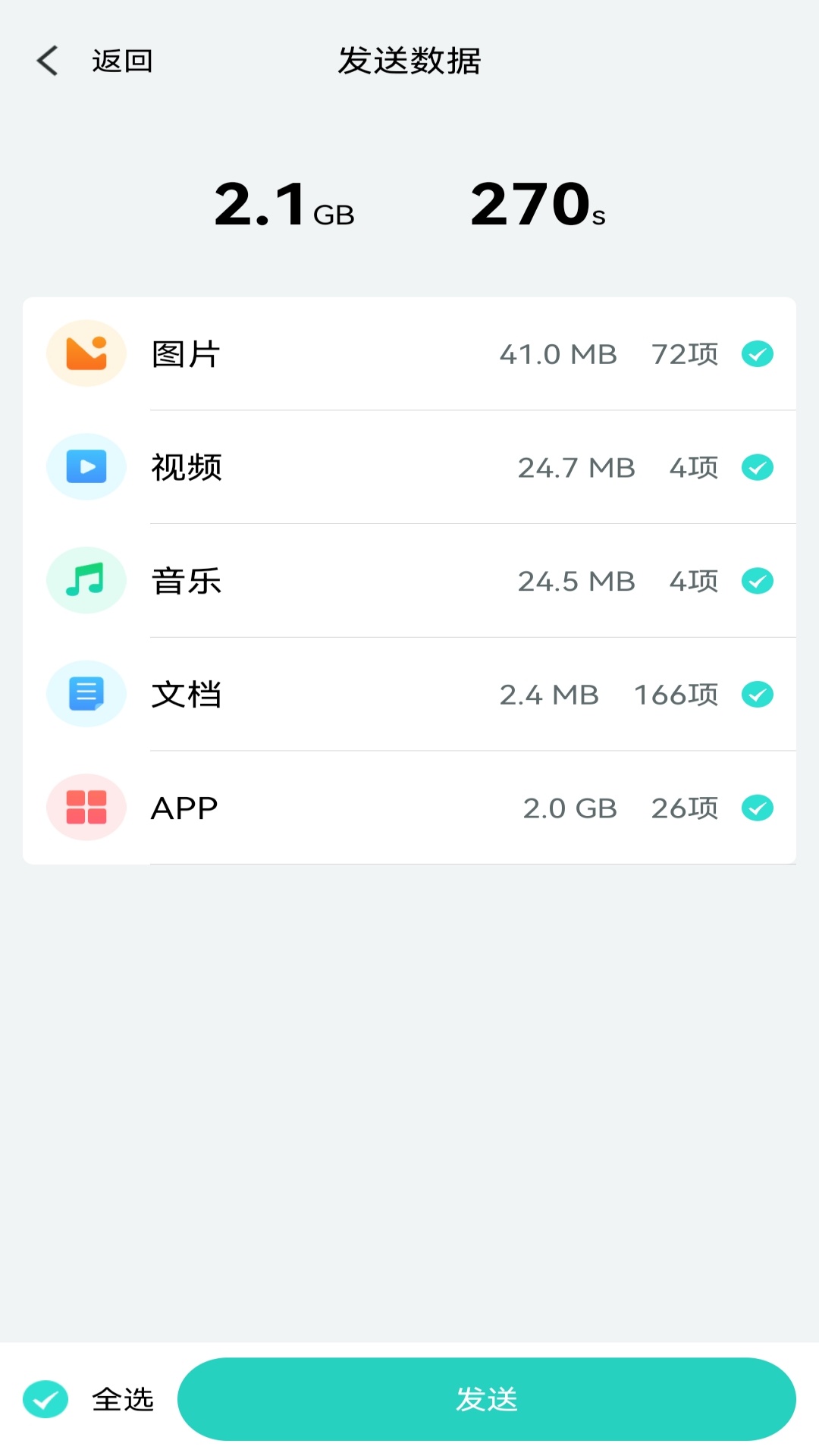819x1456 pixels.
Task: Tap the checkmark icon on the 视频 row
Action: 756,467
